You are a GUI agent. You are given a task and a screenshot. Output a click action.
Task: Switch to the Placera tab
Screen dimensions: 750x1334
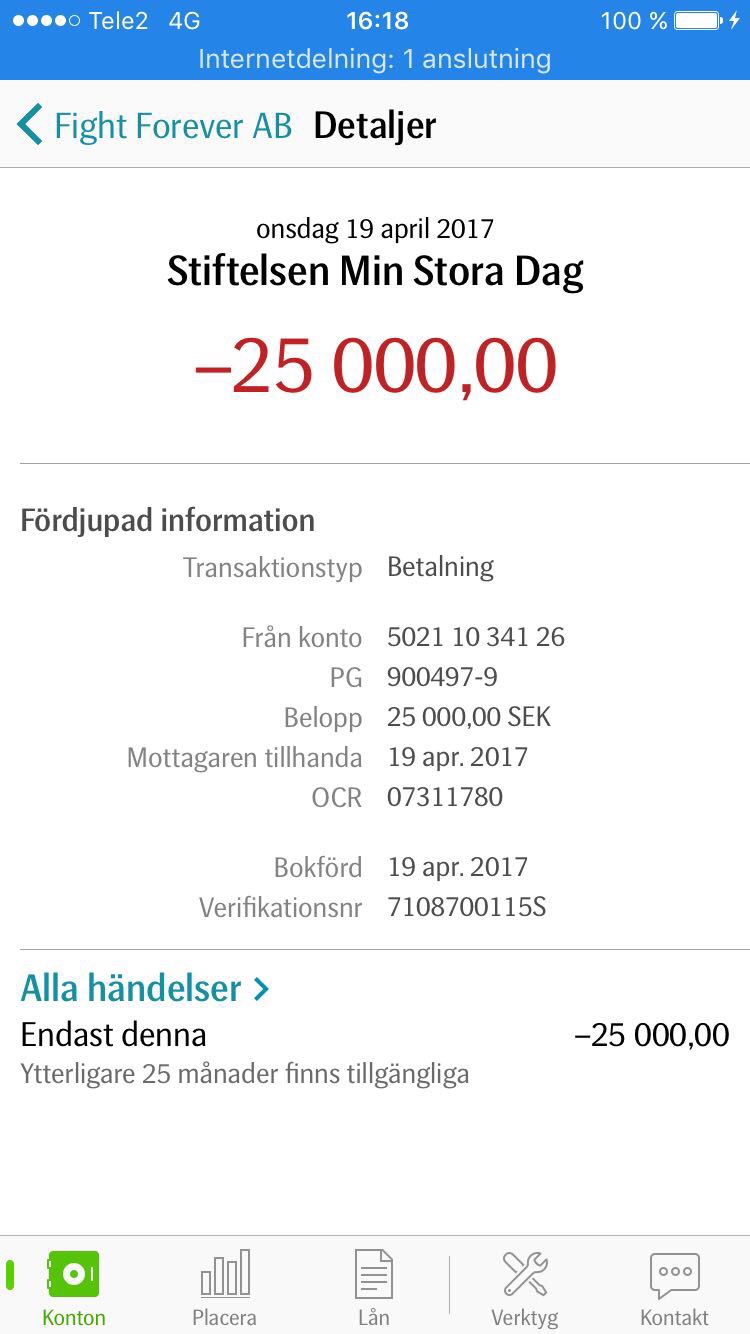tap(224, 1288)
